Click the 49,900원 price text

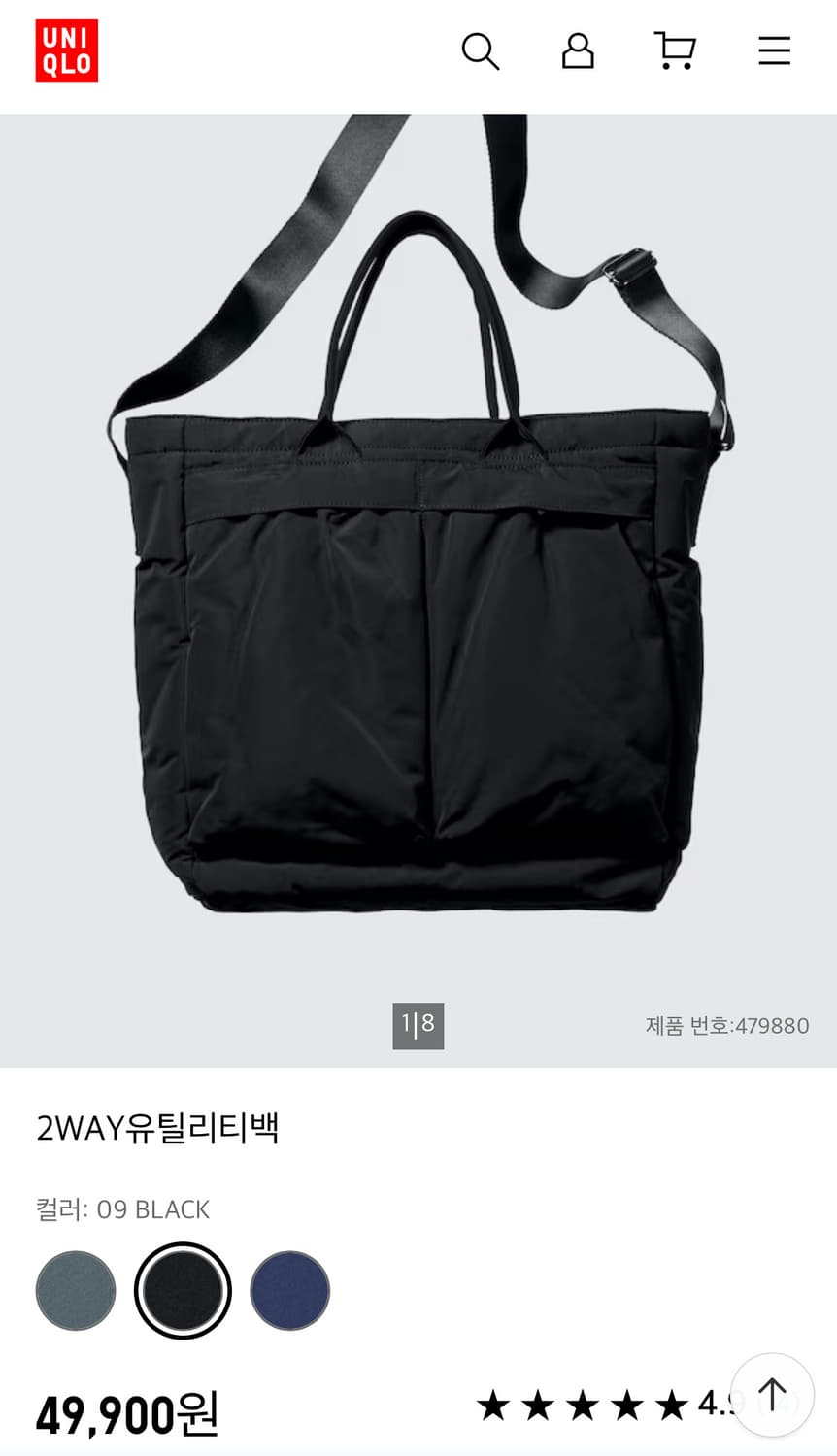point(128,1416)
